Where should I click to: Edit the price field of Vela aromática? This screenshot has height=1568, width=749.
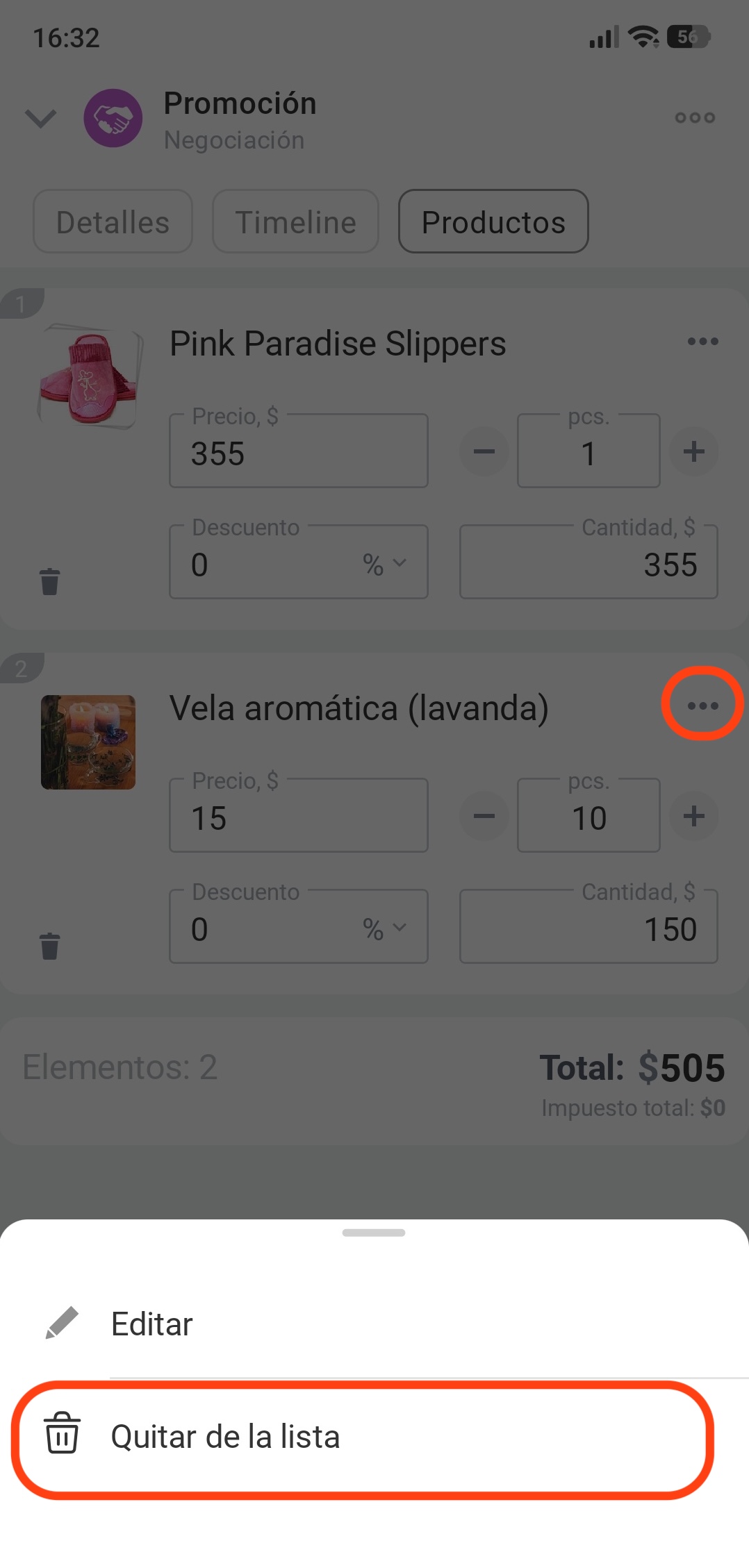[299, 817]
